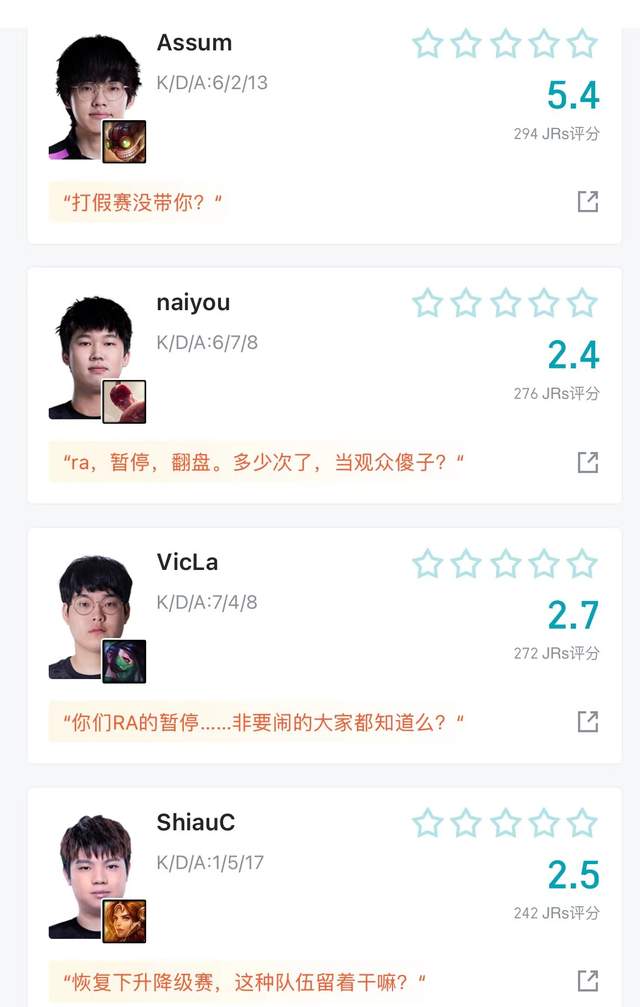Open naiyou's player avatar
Screen dimensions: 640x1007
pos(93,355)
